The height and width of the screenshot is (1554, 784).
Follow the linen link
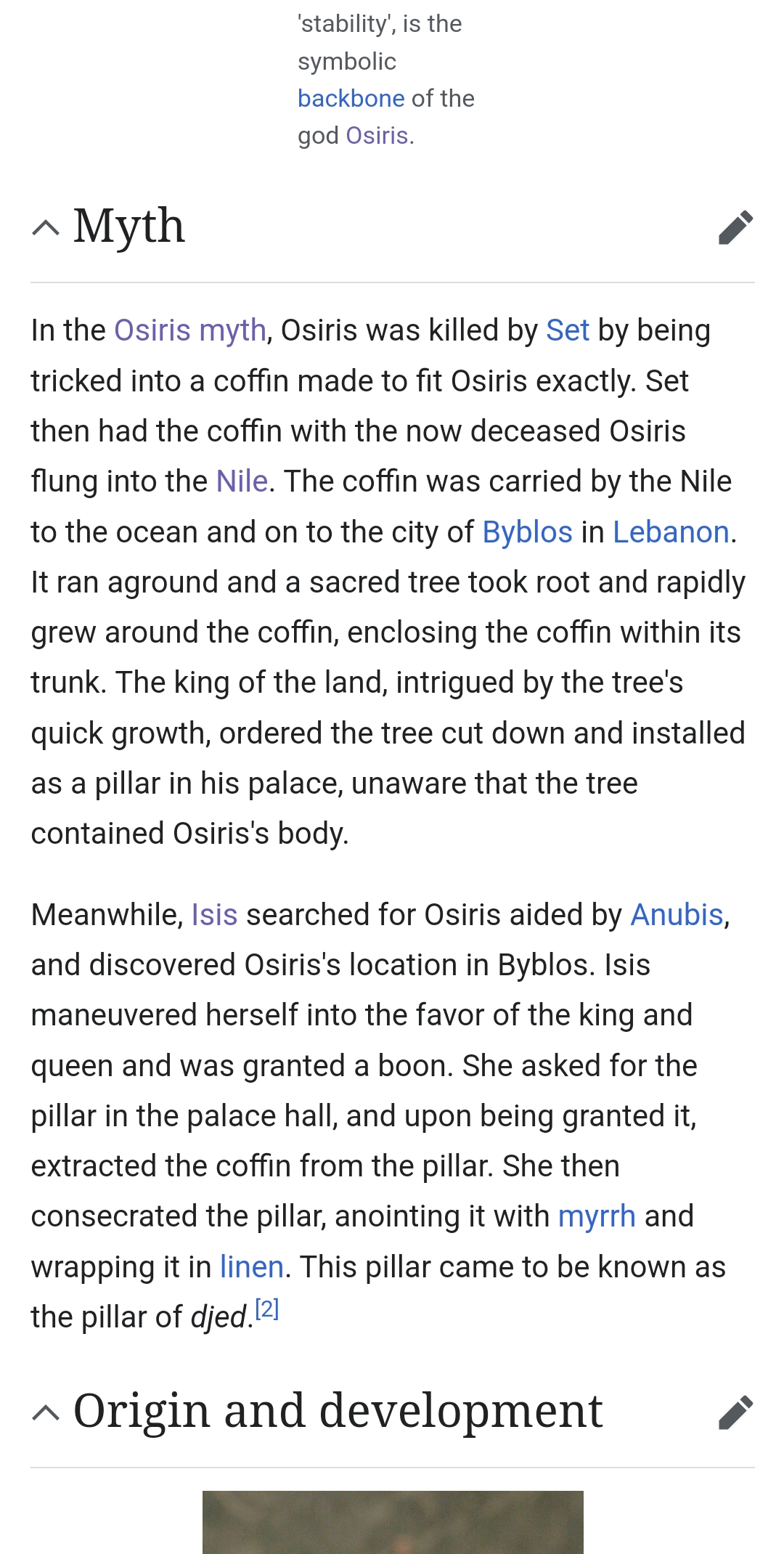click(x=251, y=1267)
